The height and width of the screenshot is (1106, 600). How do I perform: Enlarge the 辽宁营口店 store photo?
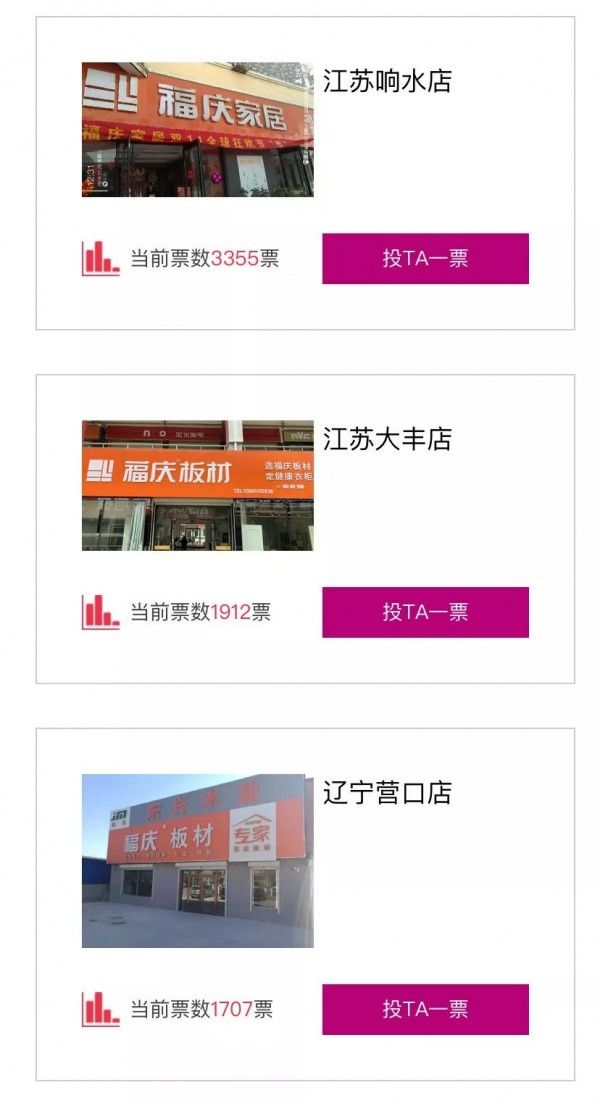197,860
